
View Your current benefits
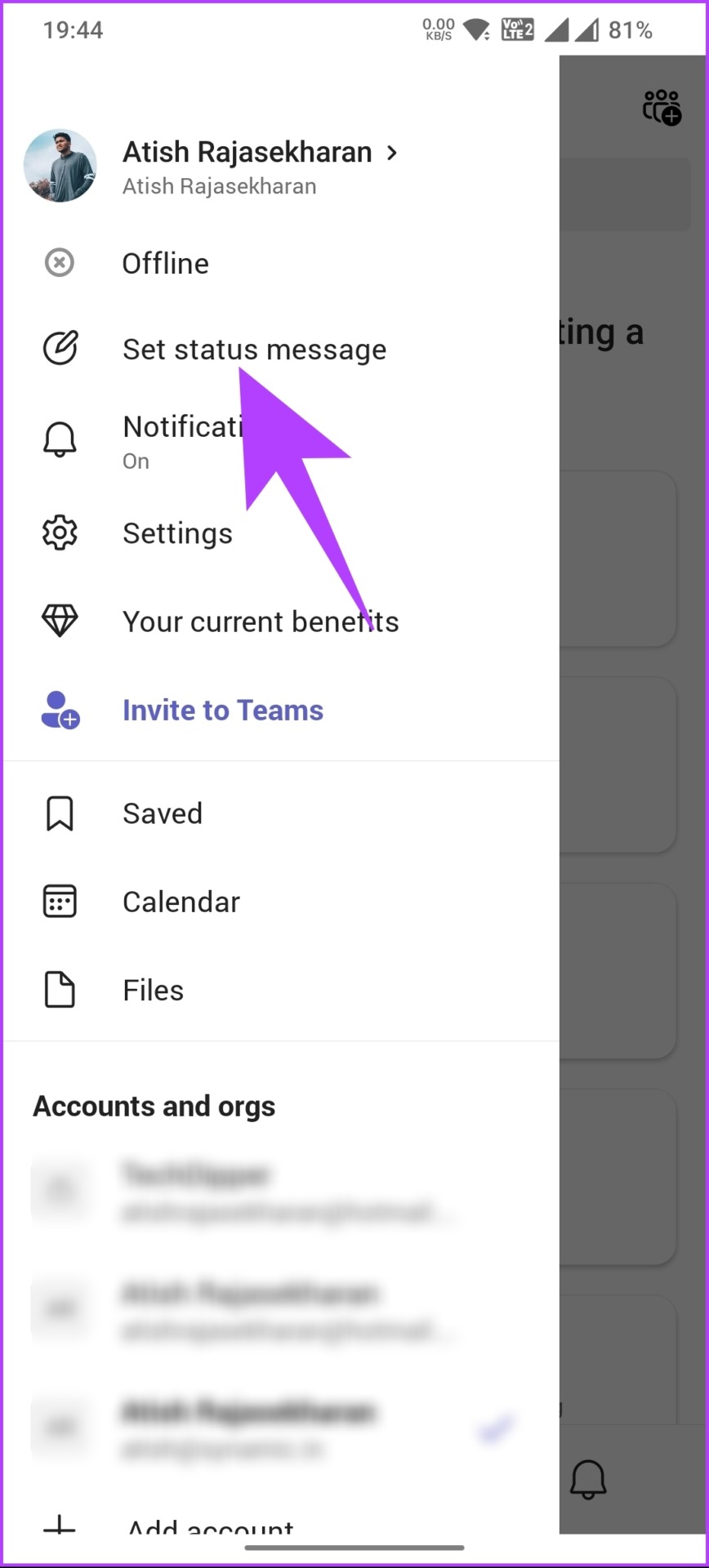click(x=281, y=621)
